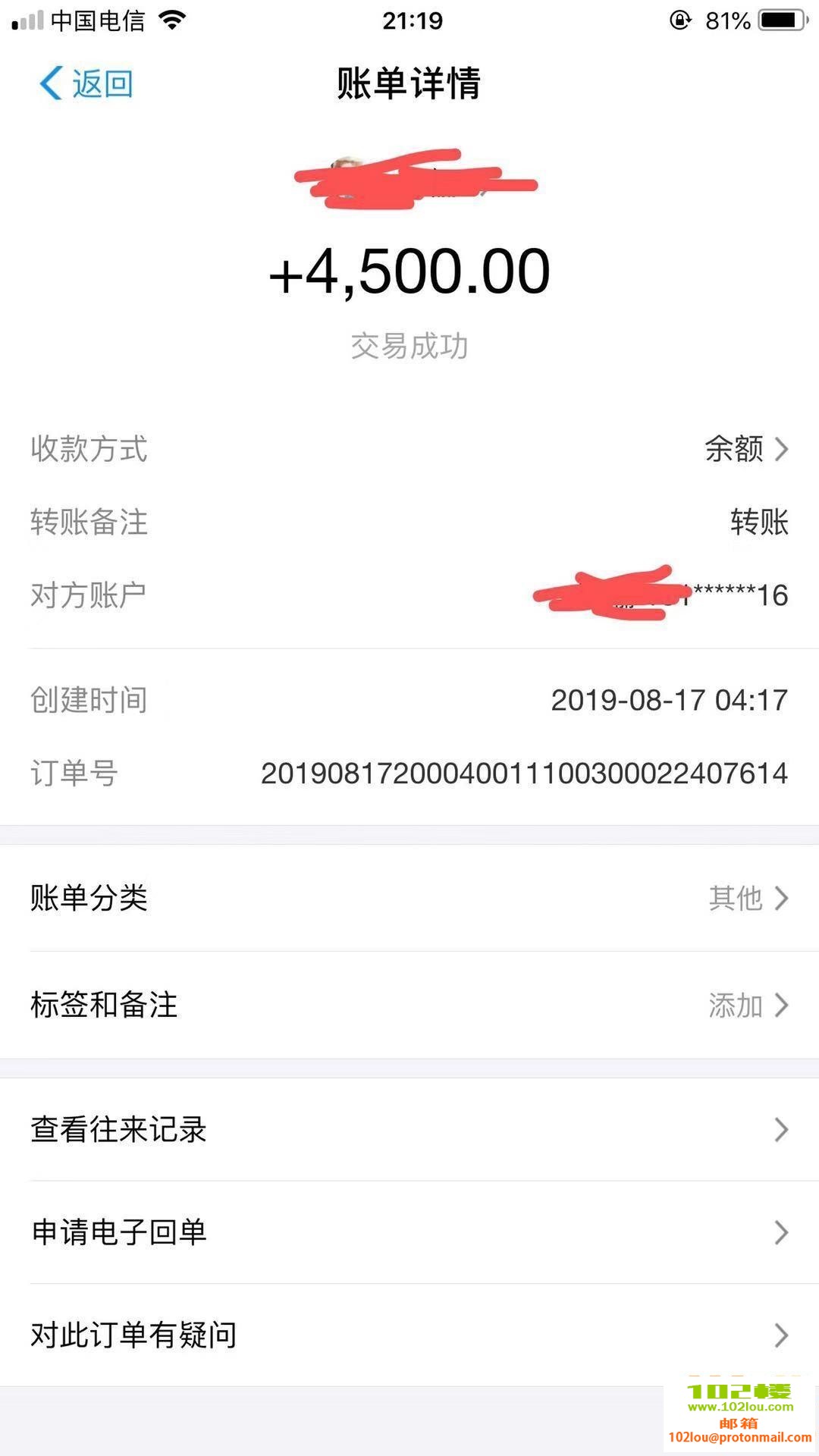Go back using the 返回 button
The image size is (819, 1456).
pyautogui.click(x=86, y=83)
